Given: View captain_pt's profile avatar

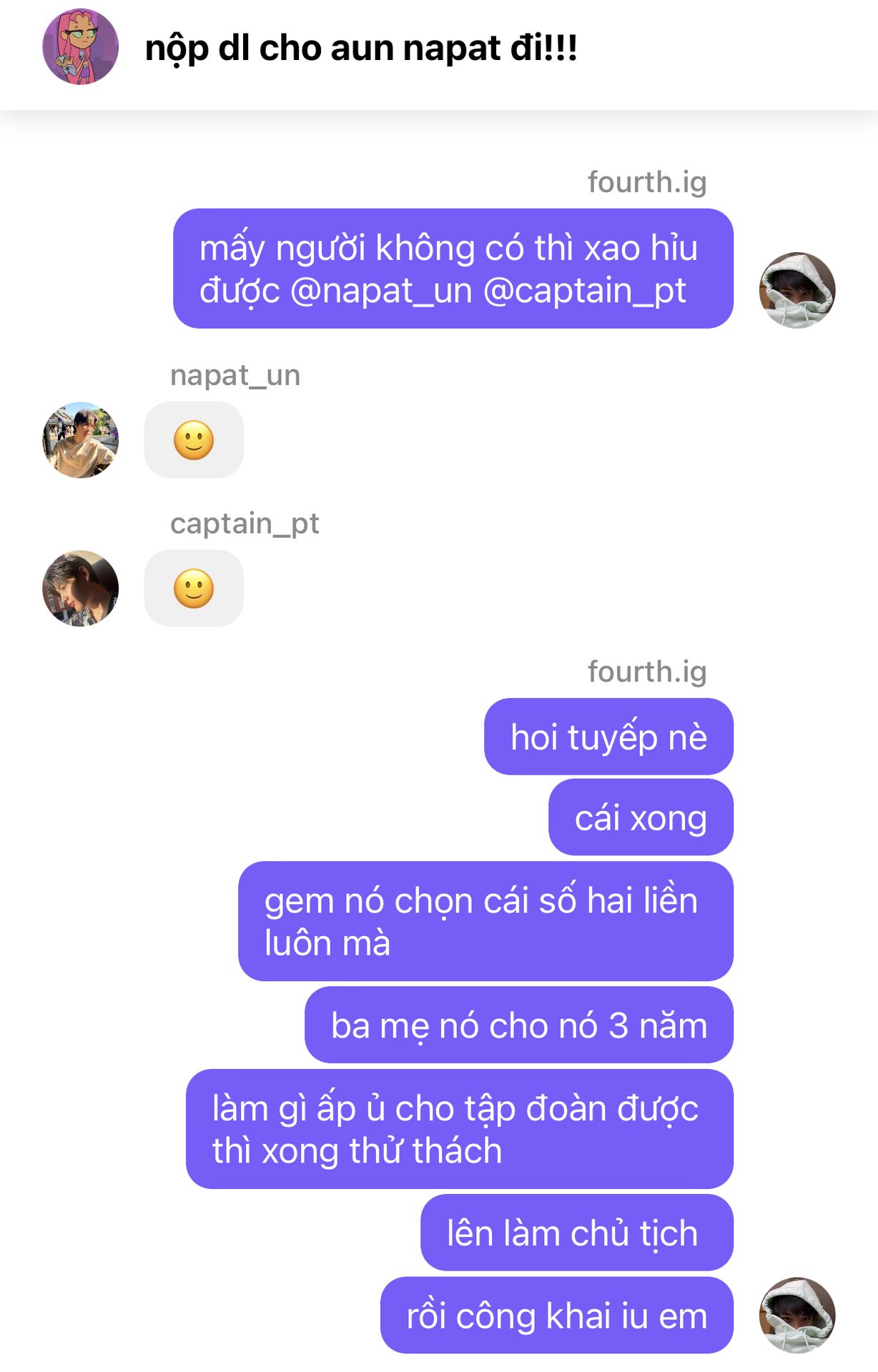Looking at the screenshot, I should click(x=80, y=588).
